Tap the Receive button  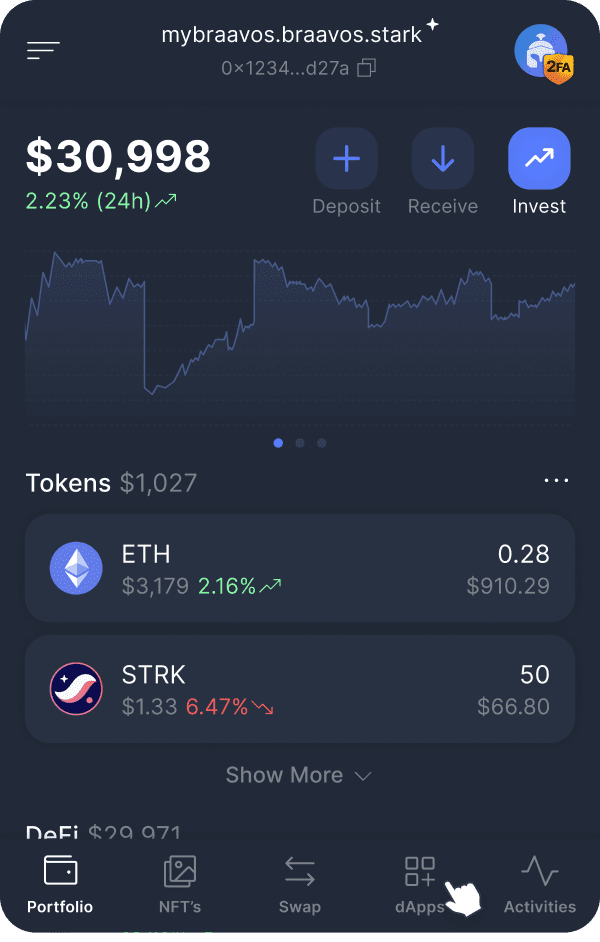click(443, 172)
